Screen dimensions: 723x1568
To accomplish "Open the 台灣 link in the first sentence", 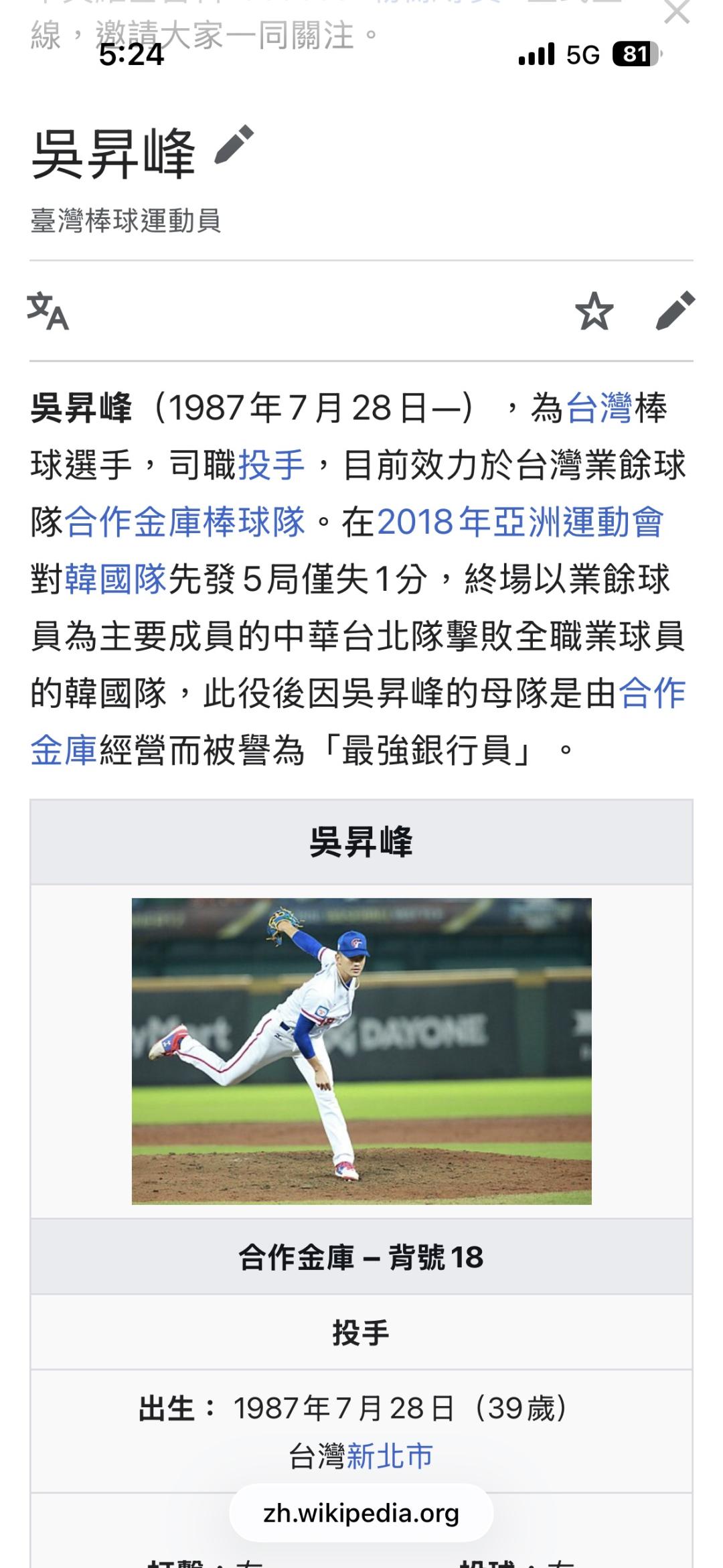I will 599,408.
